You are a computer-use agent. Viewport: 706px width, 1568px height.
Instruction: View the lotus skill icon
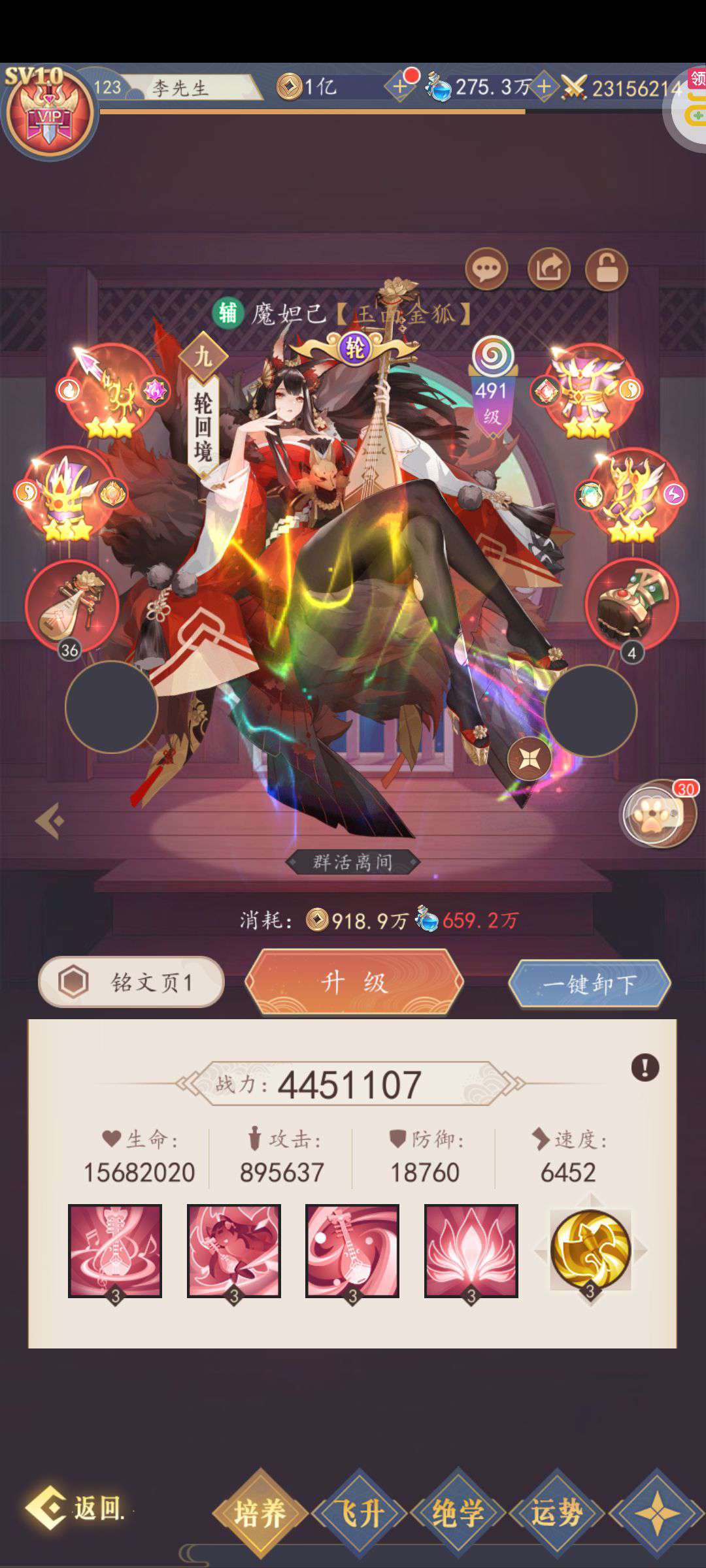[471, 1250]
